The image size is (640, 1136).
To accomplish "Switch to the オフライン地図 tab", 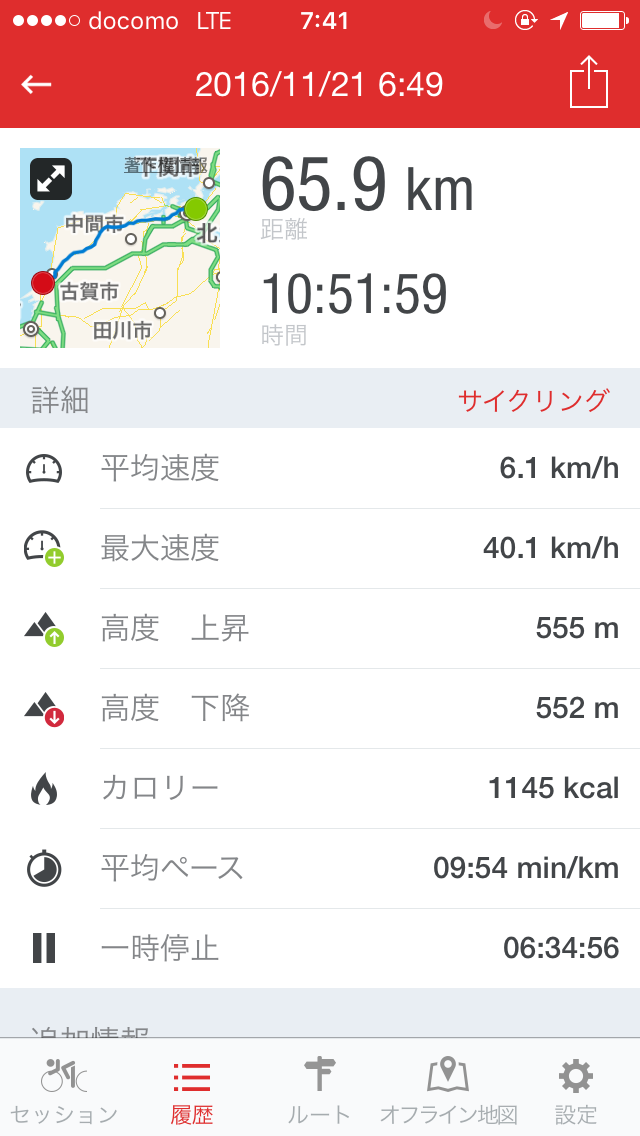I will (448, 1090).
